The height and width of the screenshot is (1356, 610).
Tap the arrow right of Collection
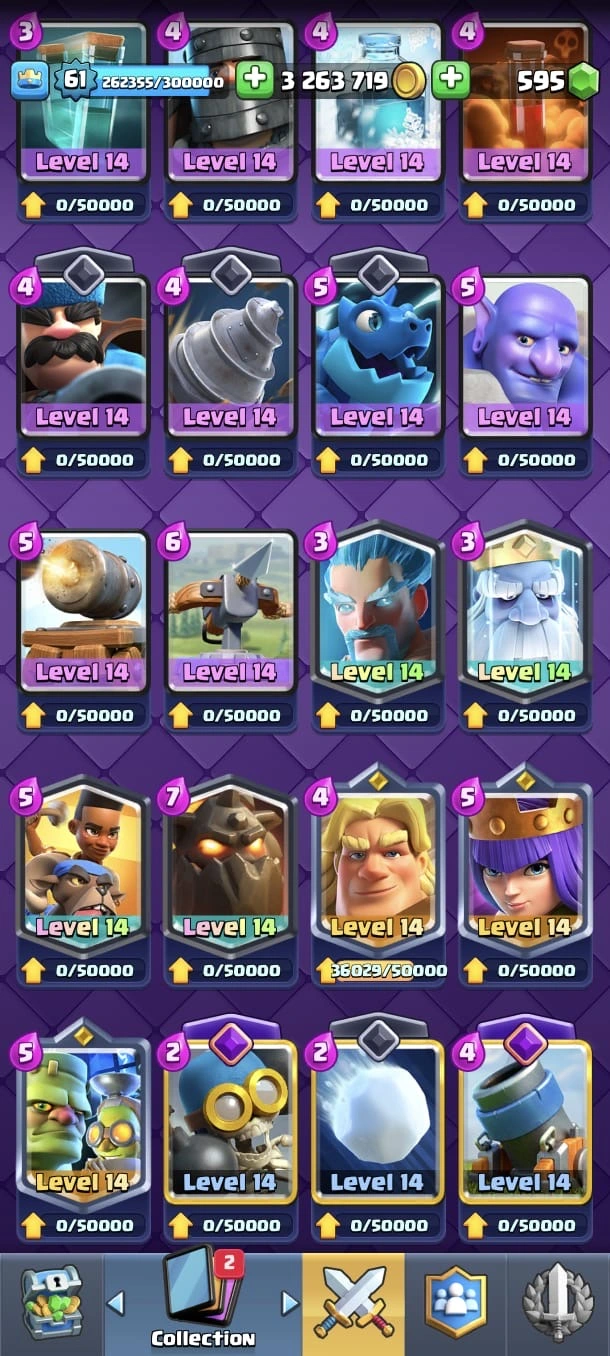click(x=290, y=1302)
